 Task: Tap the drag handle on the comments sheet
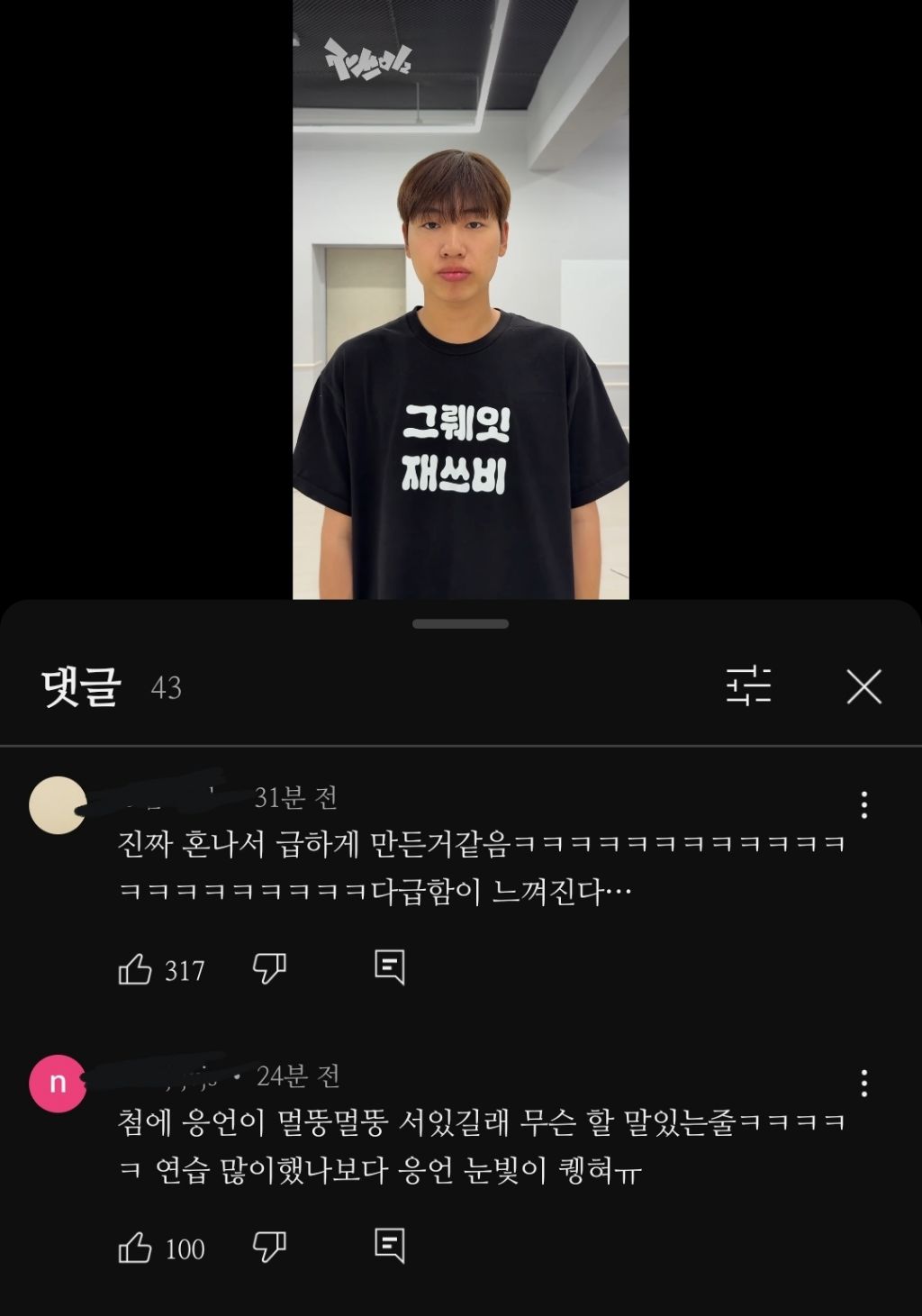(461, 623)
